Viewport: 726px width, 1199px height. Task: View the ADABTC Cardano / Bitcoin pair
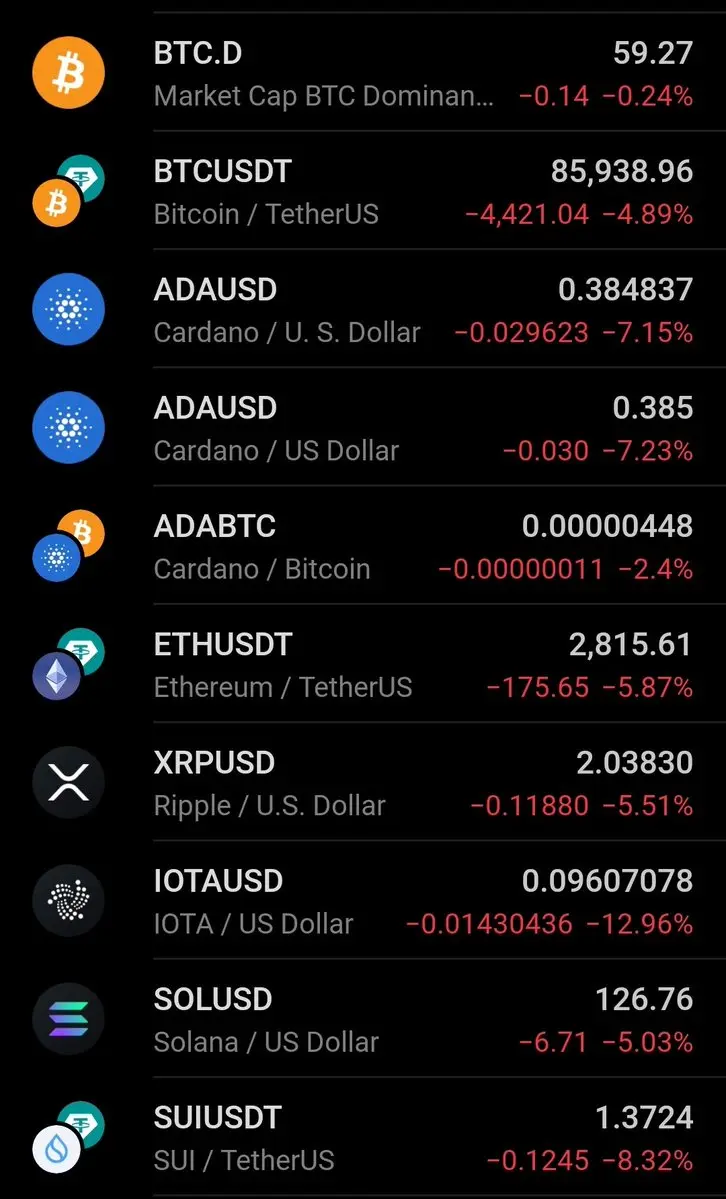[x=363, y=546]
